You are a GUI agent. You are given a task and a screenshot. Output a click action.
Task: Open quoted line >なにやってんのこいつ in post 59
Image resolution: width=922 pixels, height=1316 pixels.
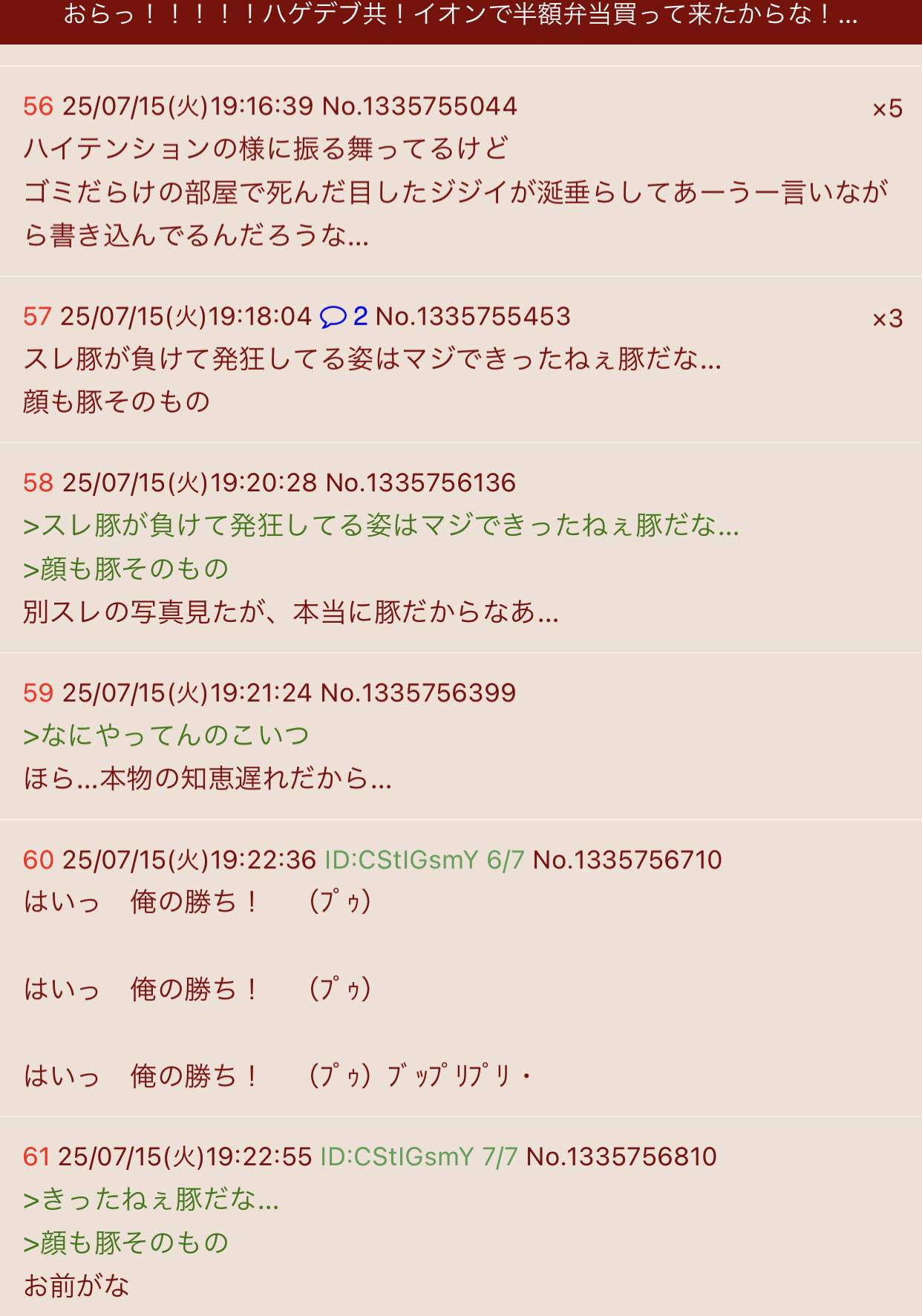click(166, 736)
